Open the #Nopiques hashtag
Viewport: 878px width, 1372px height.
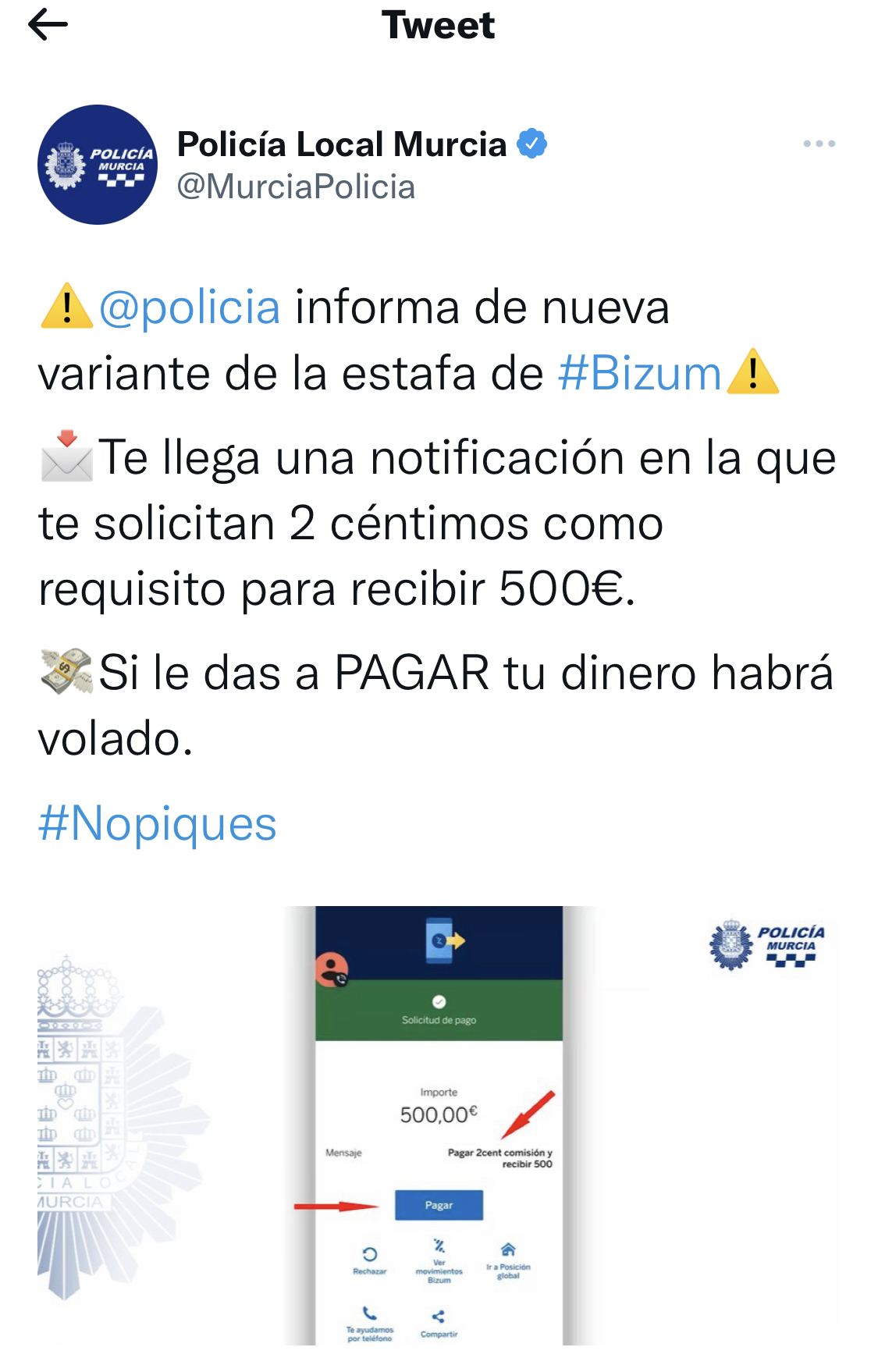(158, 824)
